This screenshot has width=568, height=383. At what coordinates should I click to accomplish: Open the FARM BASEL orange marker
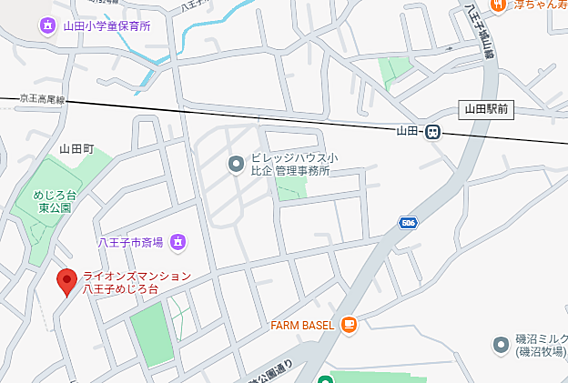pos(349,324)
